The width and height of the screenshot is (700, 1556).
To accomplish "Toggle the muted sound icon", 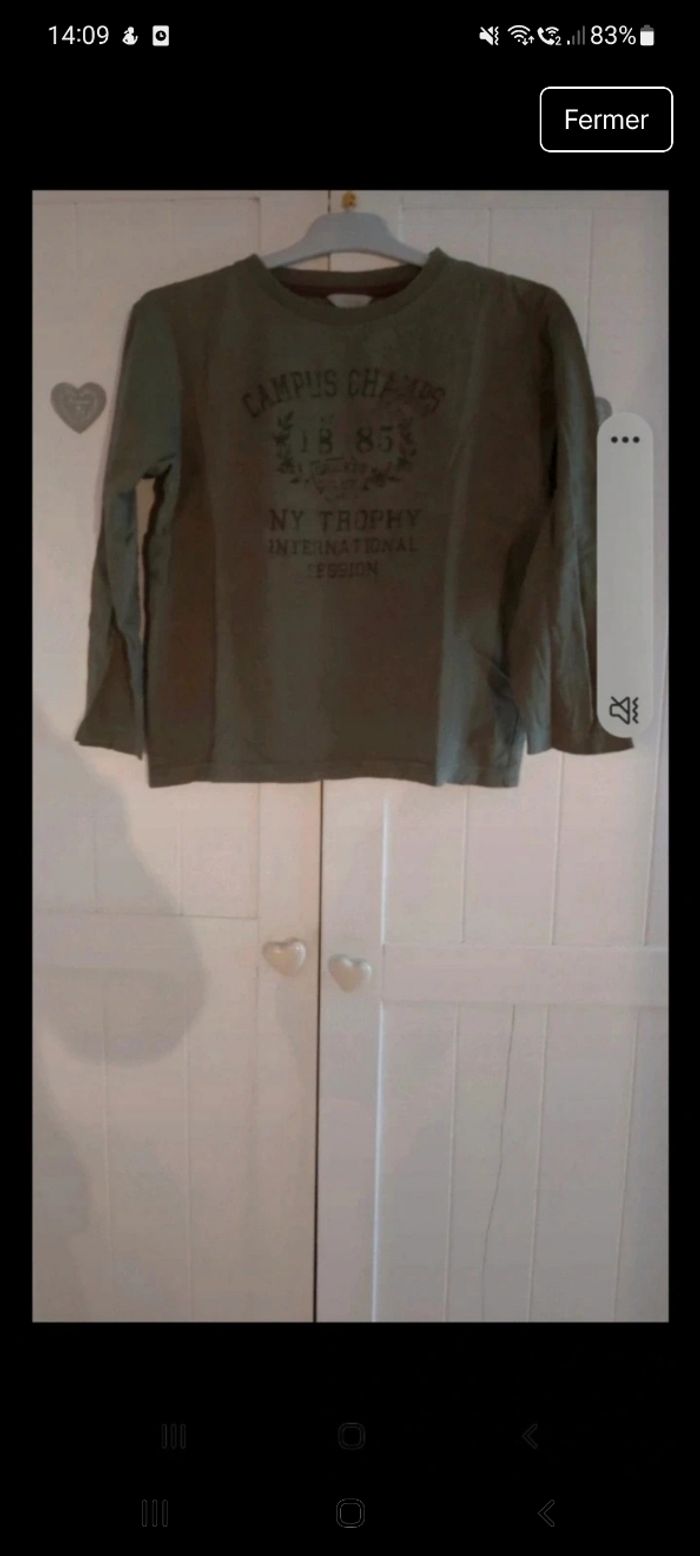I will click(x=624, y=711).
